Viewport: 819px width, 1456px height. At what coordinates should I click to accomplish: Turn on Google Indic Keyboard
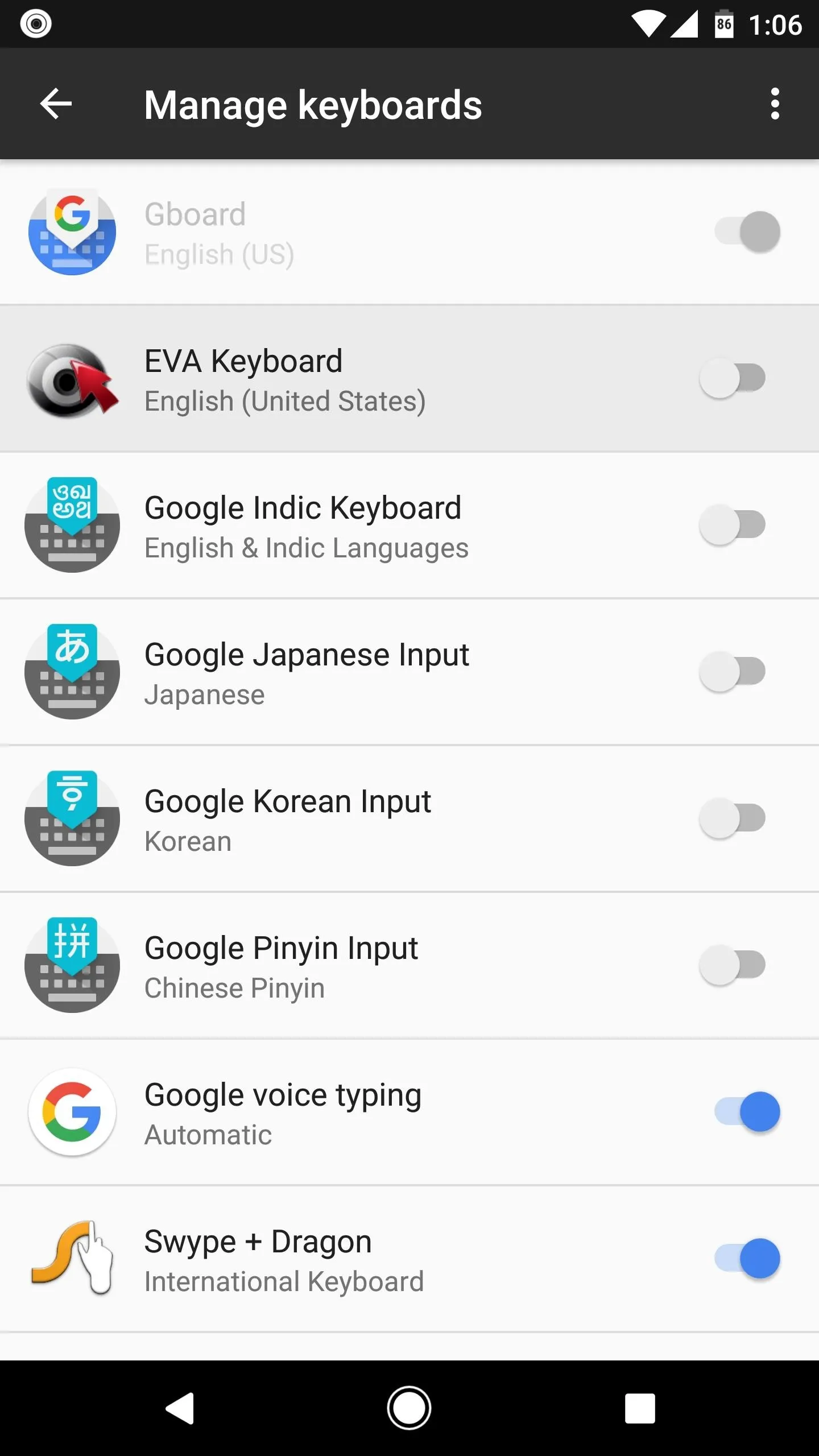733,525
